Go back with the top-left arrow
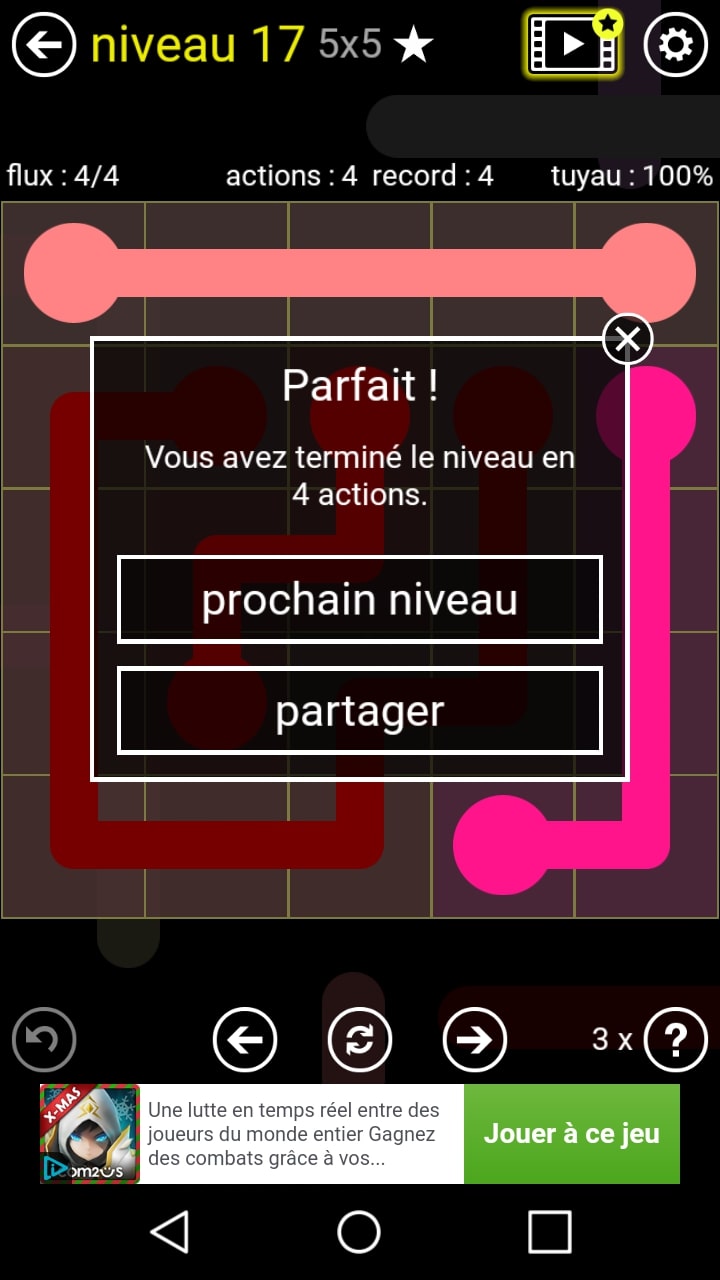Viewport: 720px width, 1280px height. tap(44, 45)
